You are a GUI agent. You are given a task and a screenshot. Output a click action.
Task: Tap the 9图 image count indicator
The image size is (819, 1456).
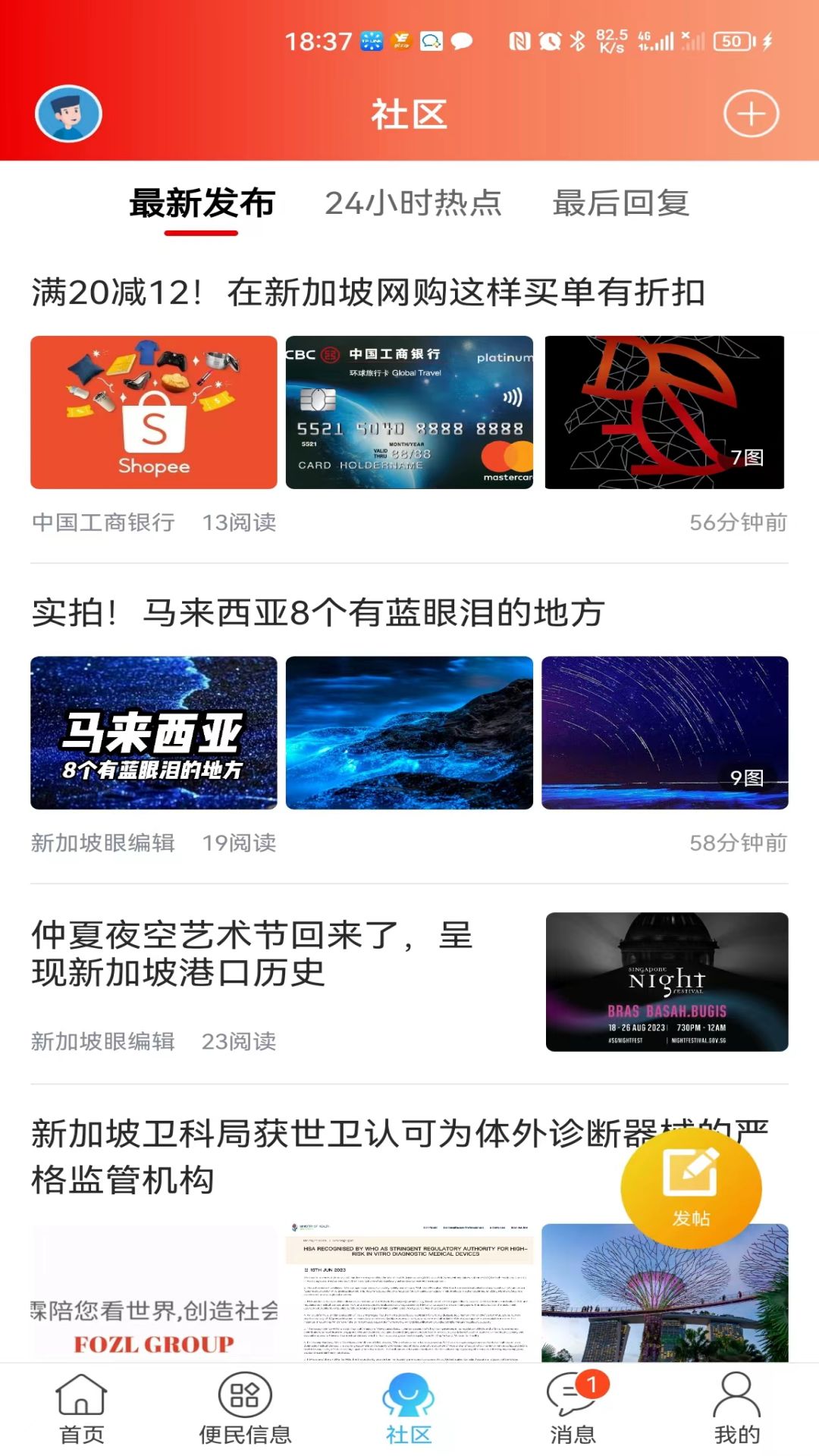coord(747,777)
